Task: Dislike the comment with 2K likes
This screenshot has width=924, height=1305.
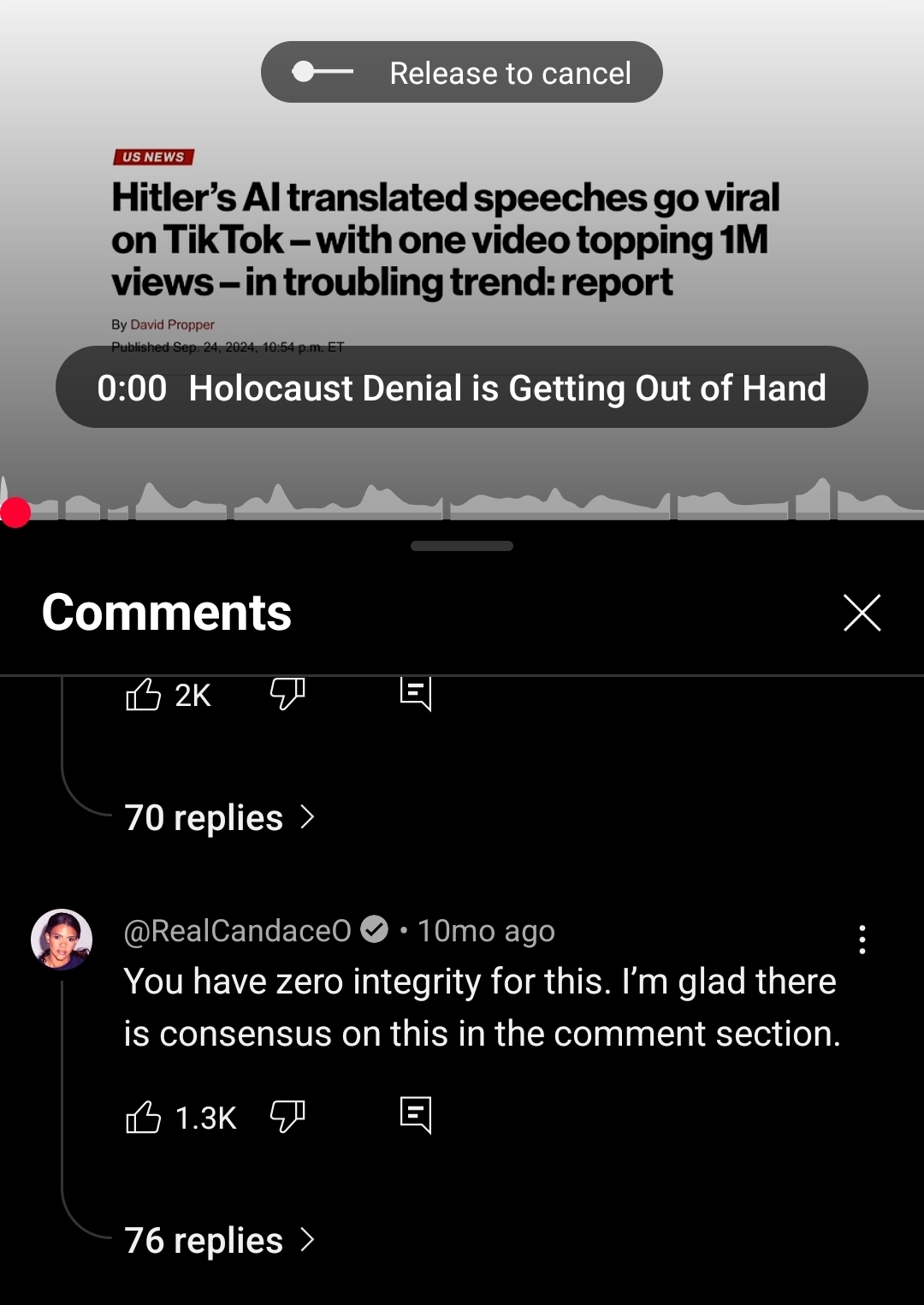Action: [x=287, y=693]
